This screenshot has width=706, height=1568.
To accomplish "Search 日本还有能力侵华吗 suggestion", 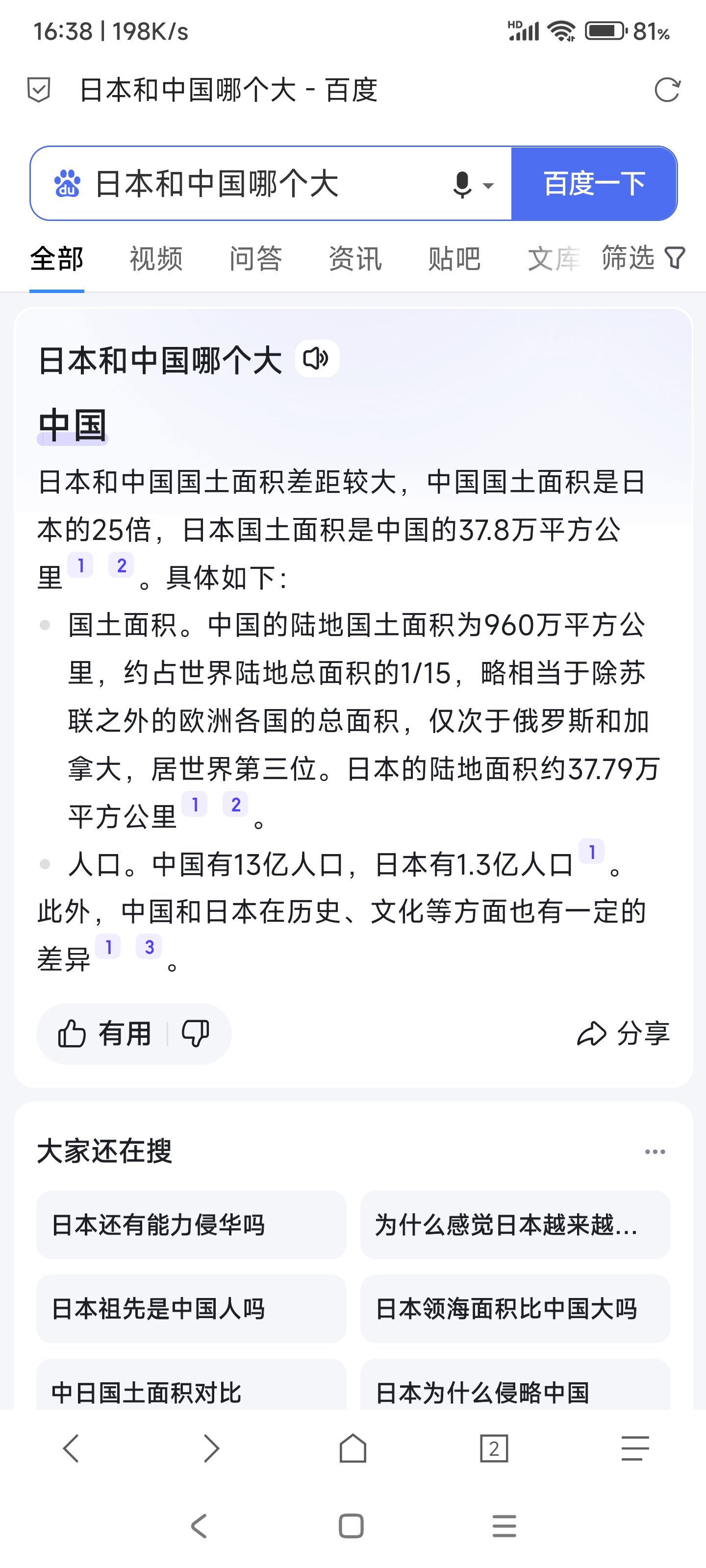I will click(191, 1225).
